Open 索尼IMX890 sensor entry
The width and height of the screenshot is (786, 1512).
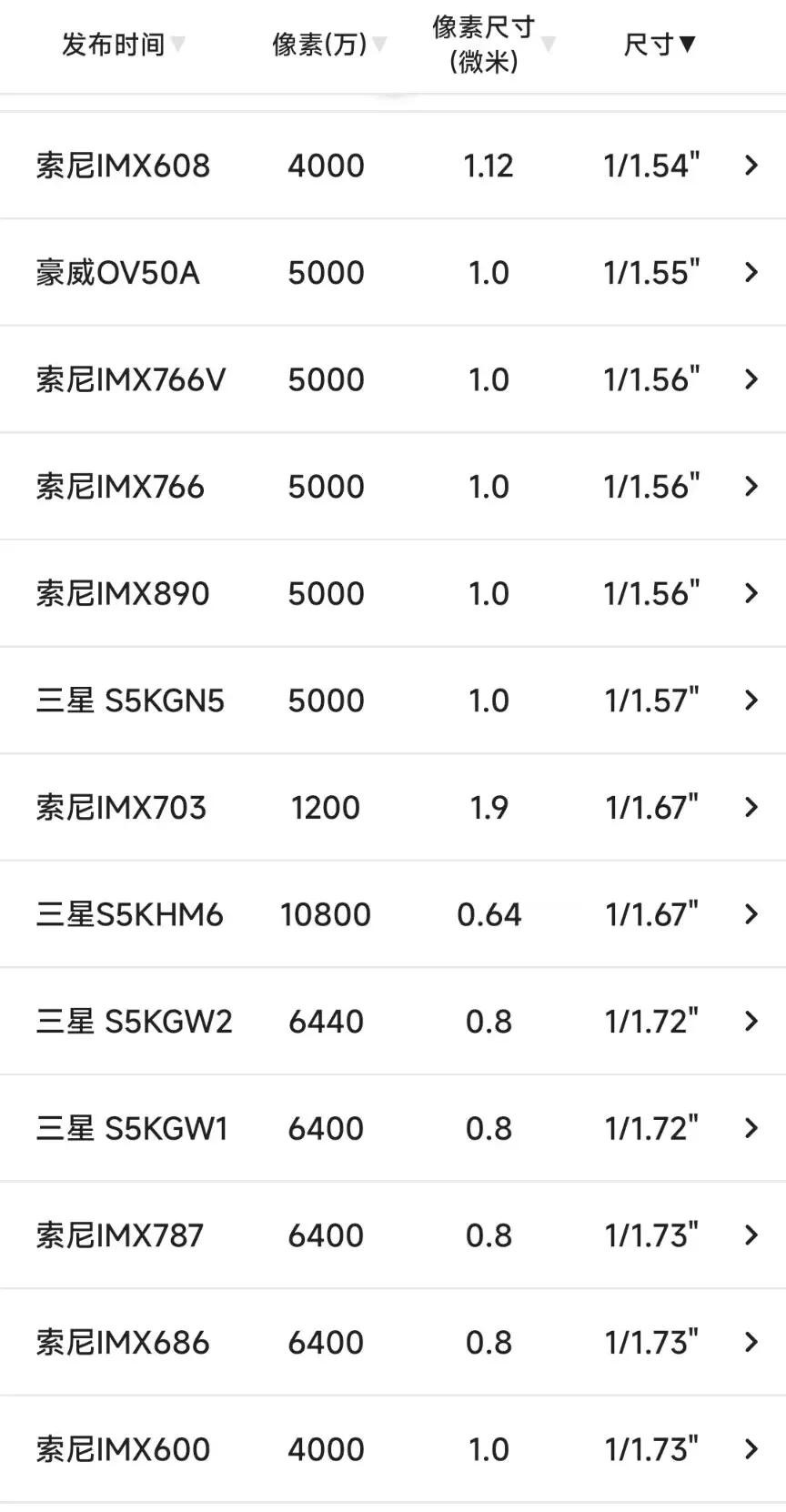tap(393, 593)
